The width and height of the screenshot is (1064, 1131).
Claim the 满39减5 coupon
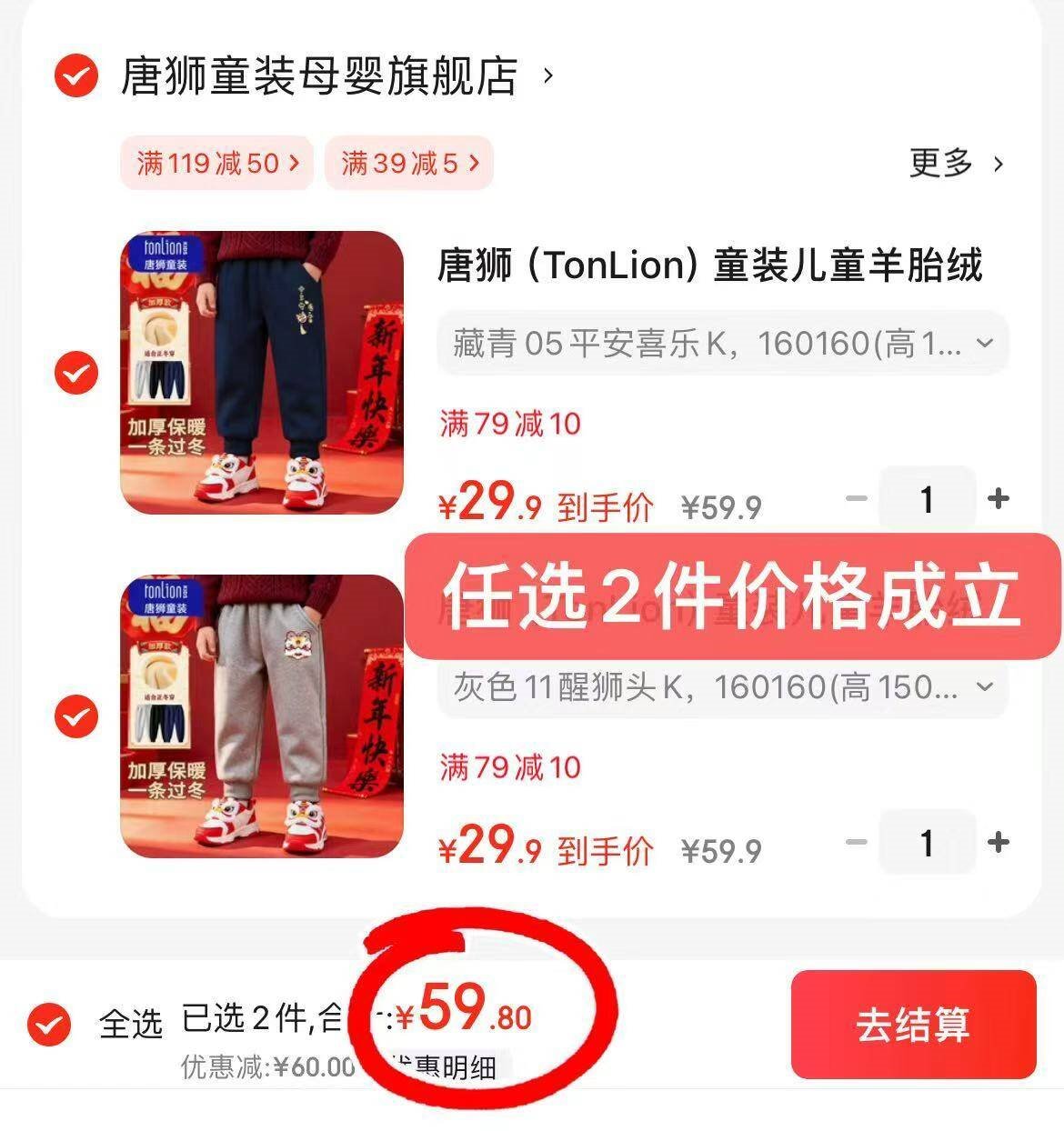click(409, 164)
